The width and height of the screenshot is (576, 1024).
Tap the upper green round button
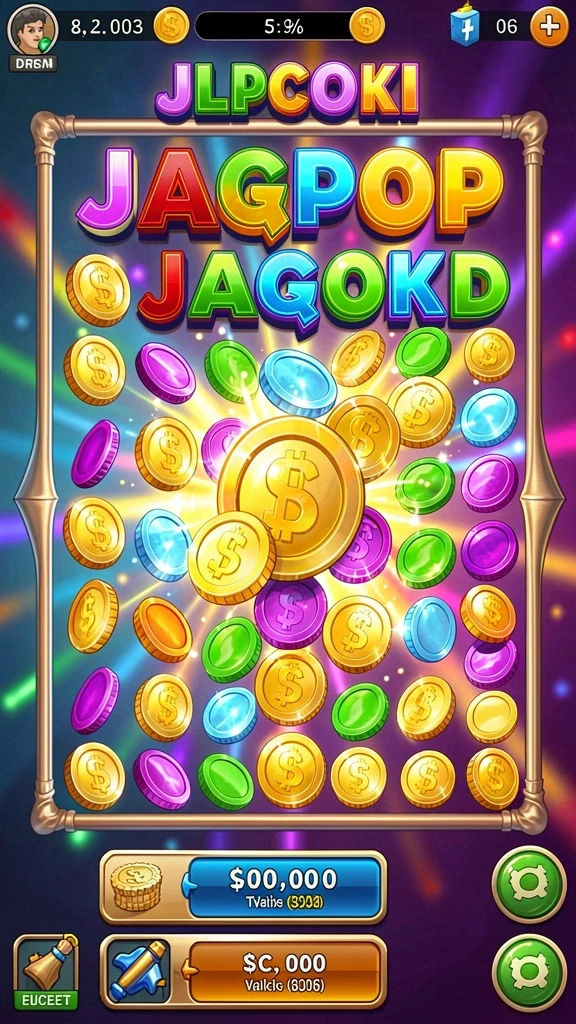click(x=529, y=884)
